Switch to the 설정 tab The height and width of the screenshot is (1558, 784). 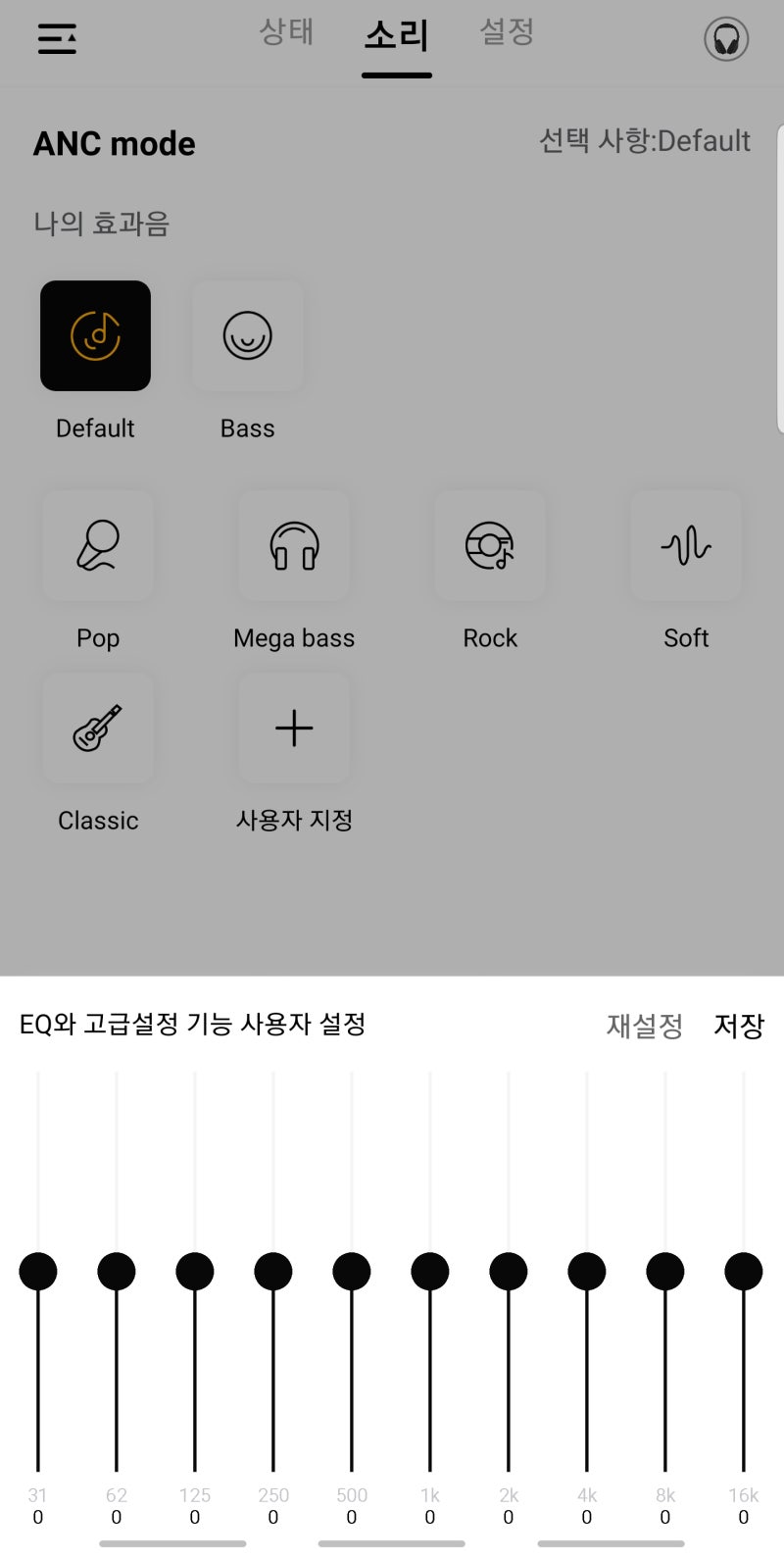point(507,33)
